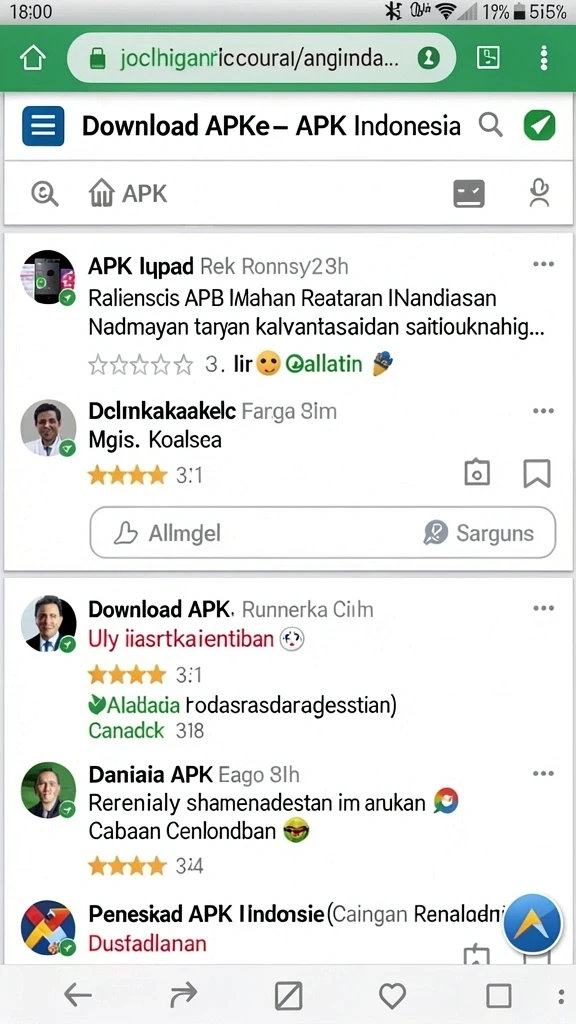Image resolution: width=576 pixels, height=1024 pixels.
Task: Open the profile icon in the APK toolbar
Action: point(539,193)
